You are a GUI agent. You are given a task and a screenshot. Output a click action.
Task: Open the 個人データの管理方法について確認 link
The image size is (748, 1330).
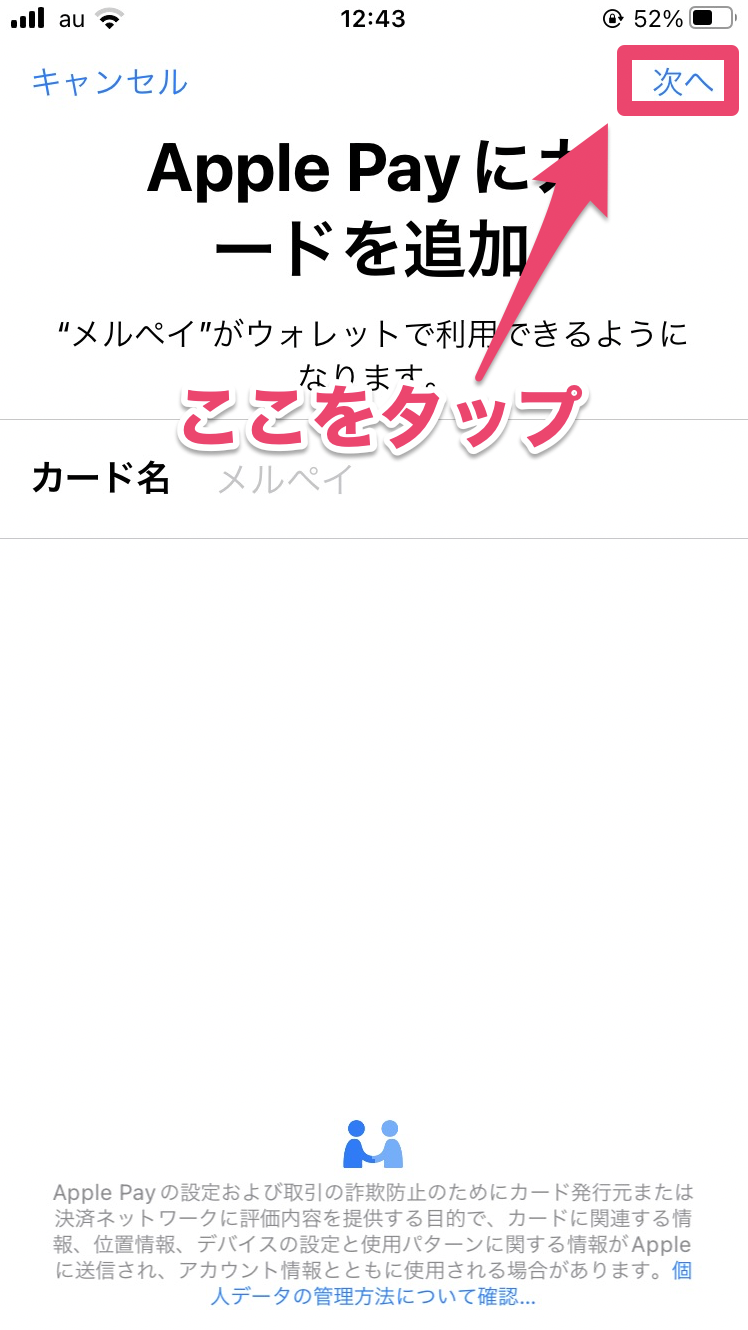click(x=374, y=1297)
